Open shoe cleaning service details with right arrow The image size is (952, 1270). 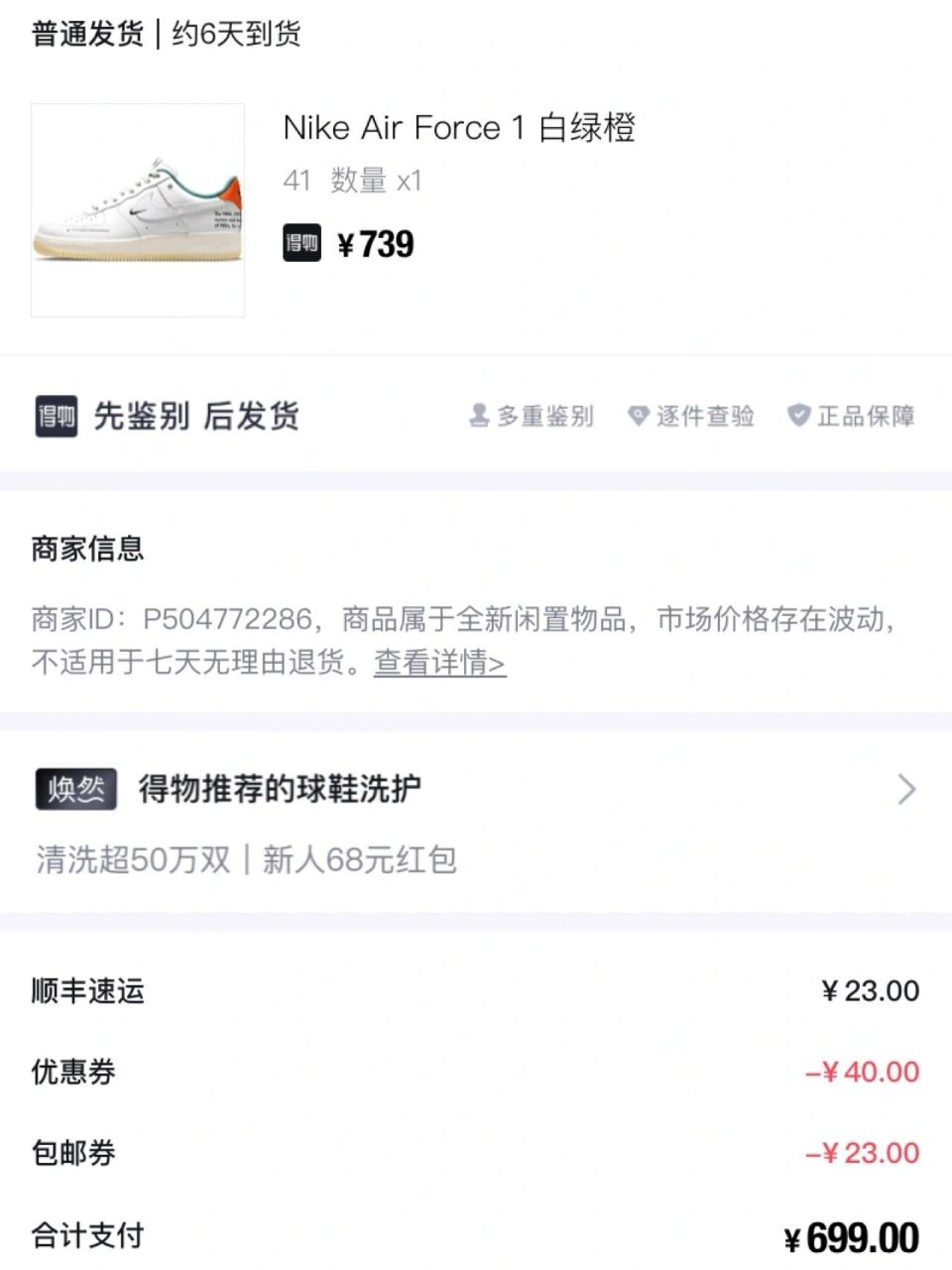click(905, 791)
